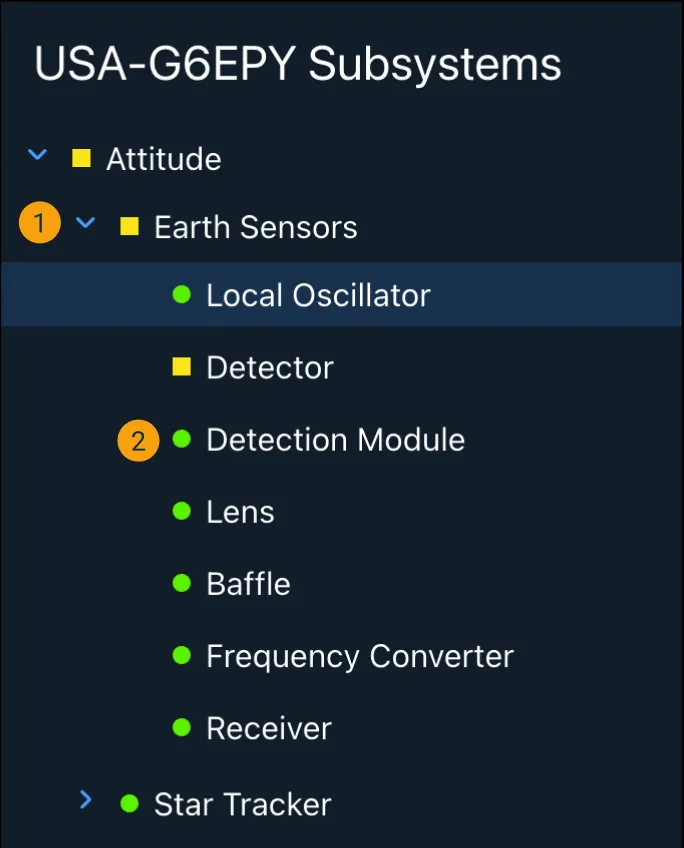Select Local Oscillator item
The width and height of the screenshot is (684, 848).
[318, 295]
